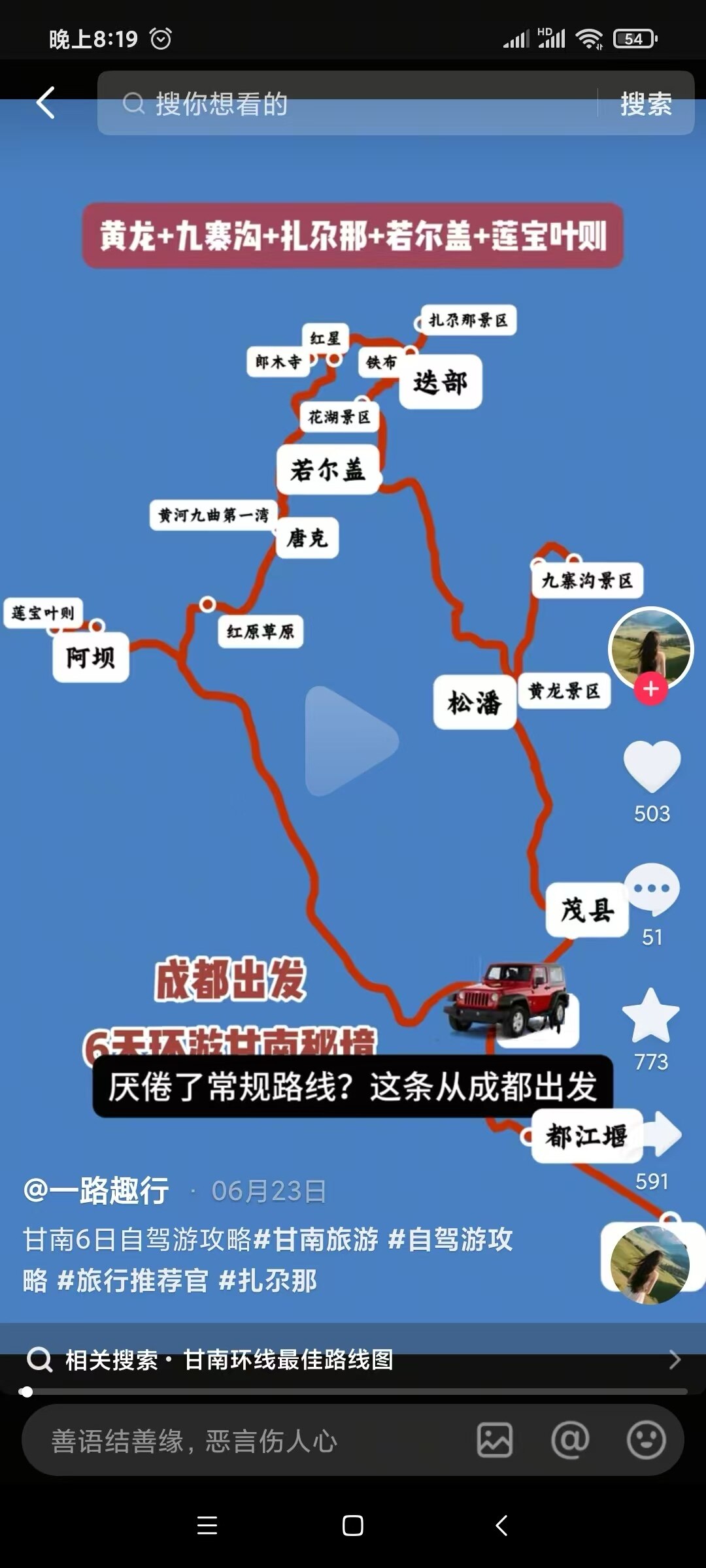Image resolution: width=706 pixels, height=1568 pixels.
Task: Like this video with the heart icon
Action: pyautogui.click(x=652, y=766)
